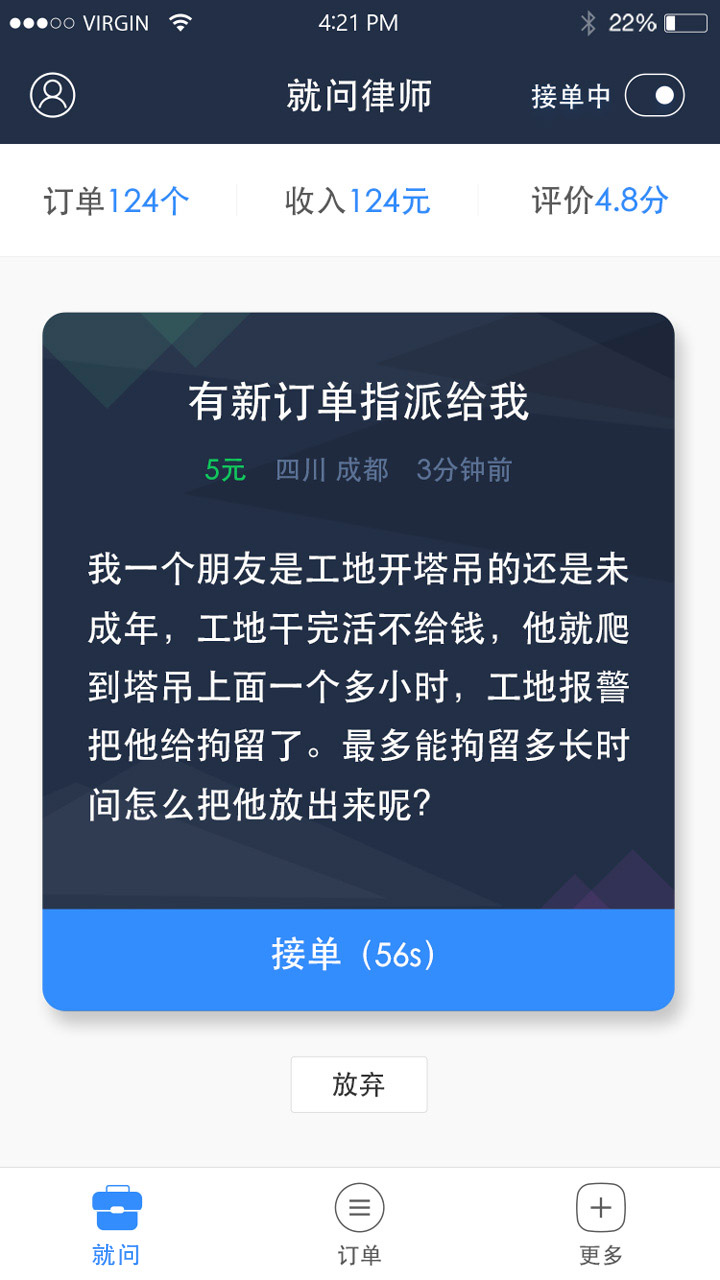Decline the order via 放弃
720x1280 pixels.
359,1085
